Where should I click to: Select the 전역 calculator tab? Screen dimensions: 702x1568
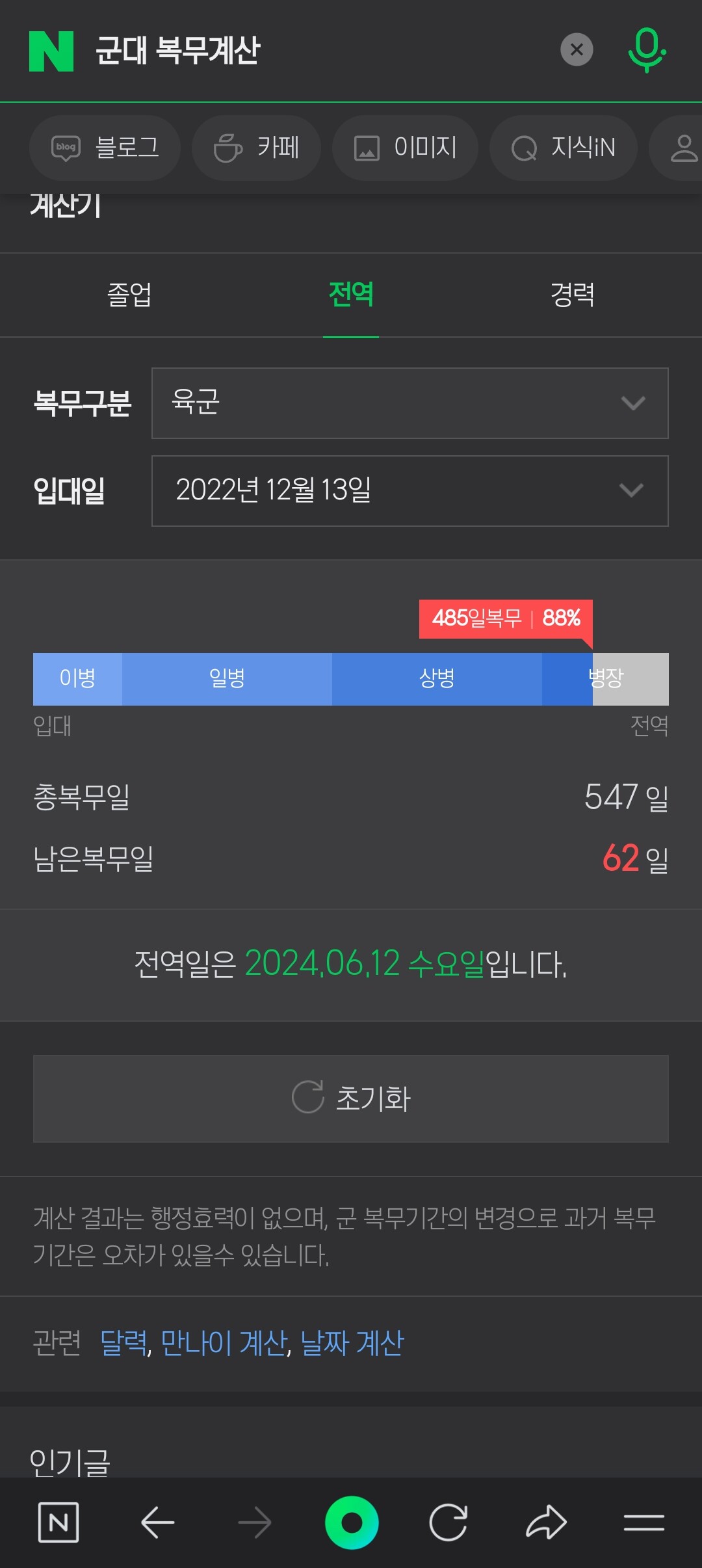351,295
